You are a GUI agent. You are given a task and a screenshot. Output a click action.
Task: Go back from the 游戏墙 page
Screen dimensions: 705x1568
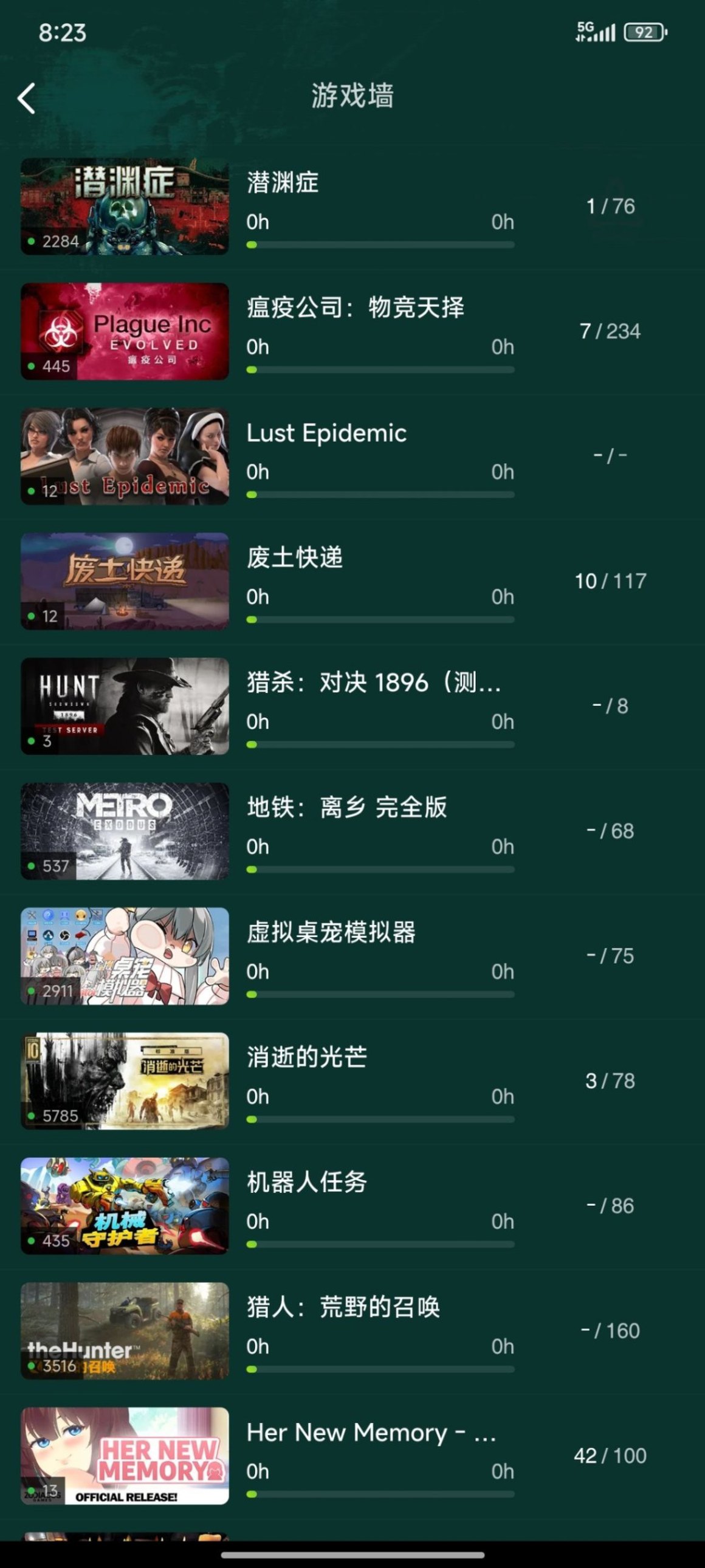tap(27, 98)
